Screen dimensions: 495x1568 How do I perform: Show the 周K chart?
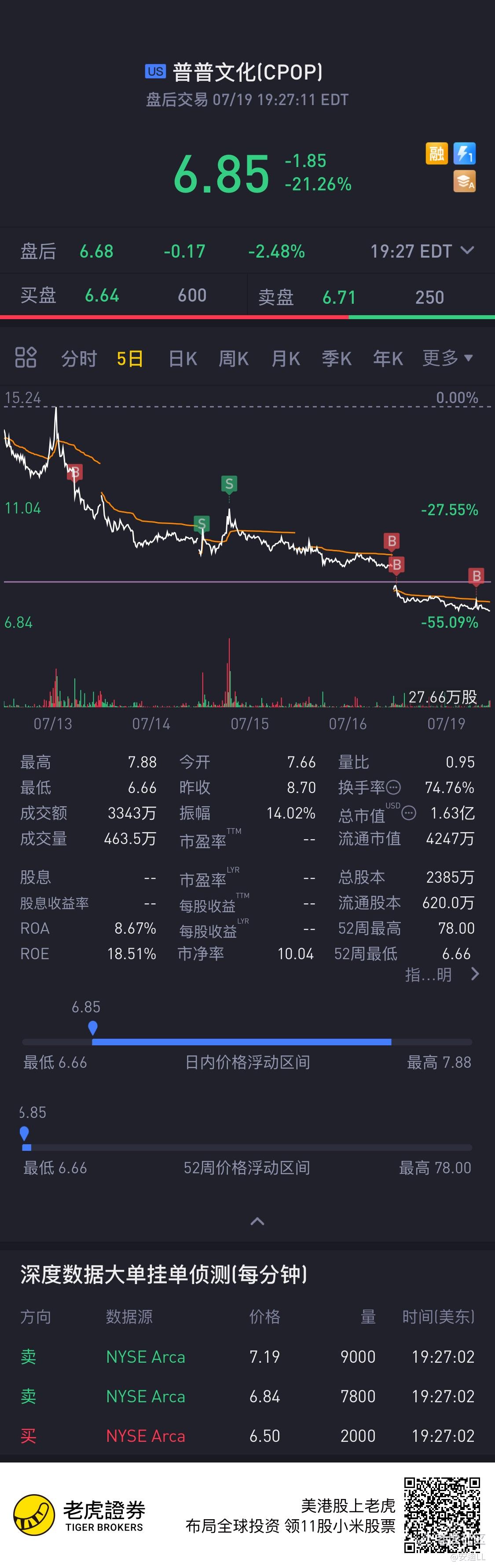[234, 359]
